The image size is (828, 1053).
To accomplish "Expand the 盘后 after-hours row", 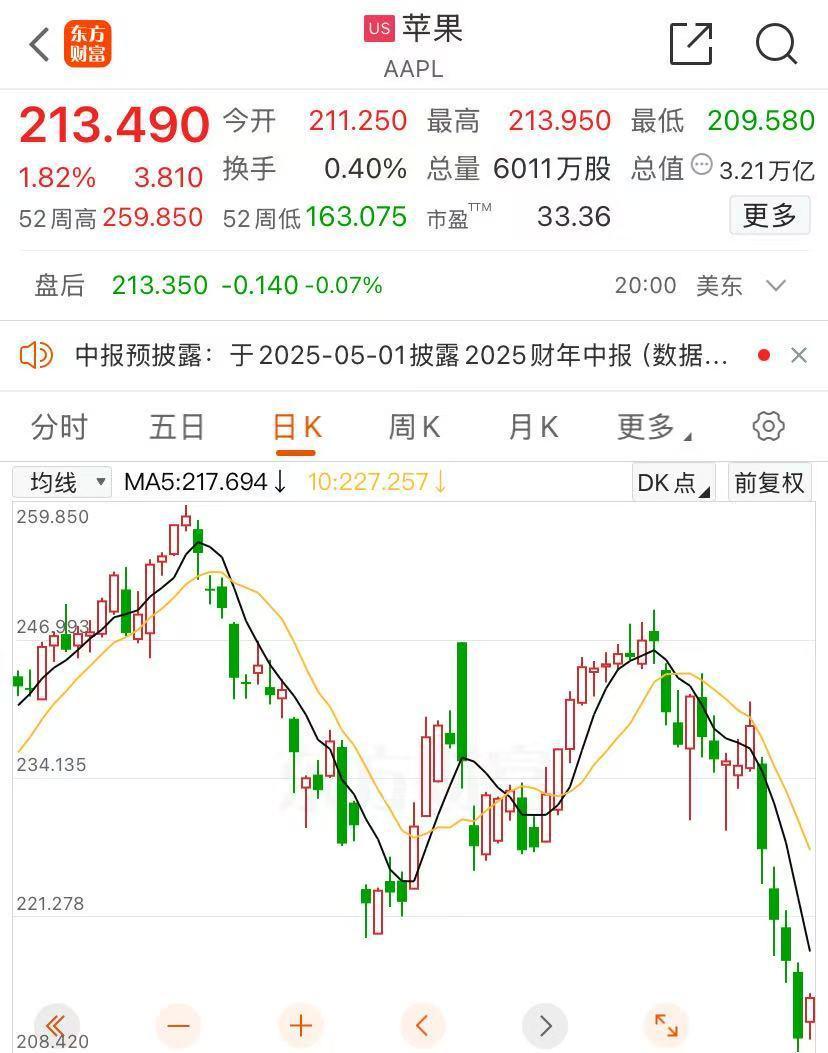I will click(x=776, y=286).
